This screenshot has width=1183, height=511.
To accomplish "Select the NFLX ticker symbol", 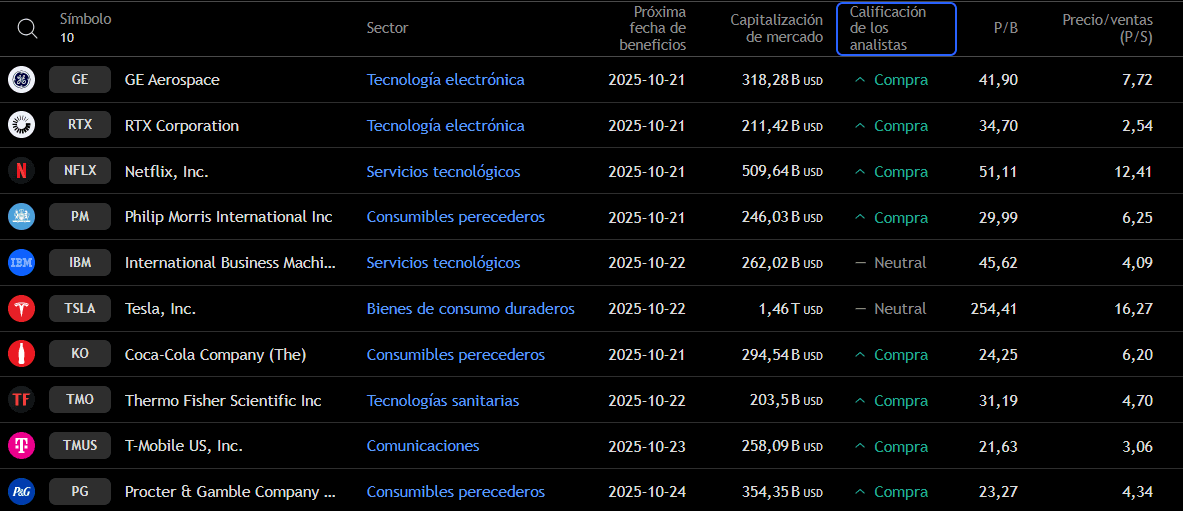I will point(80,171).
